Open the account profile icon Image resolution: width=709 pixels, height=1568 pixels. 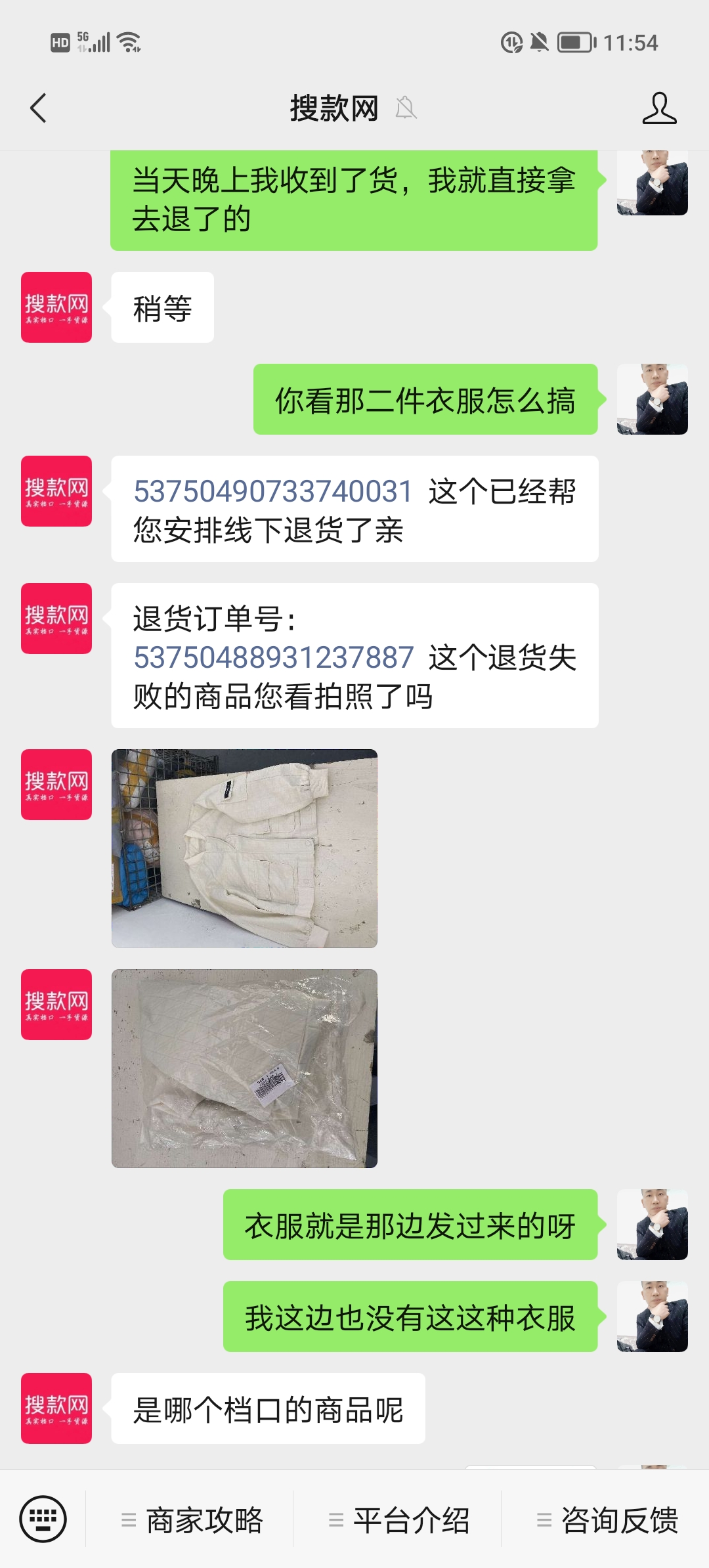[x=659, y=108]
